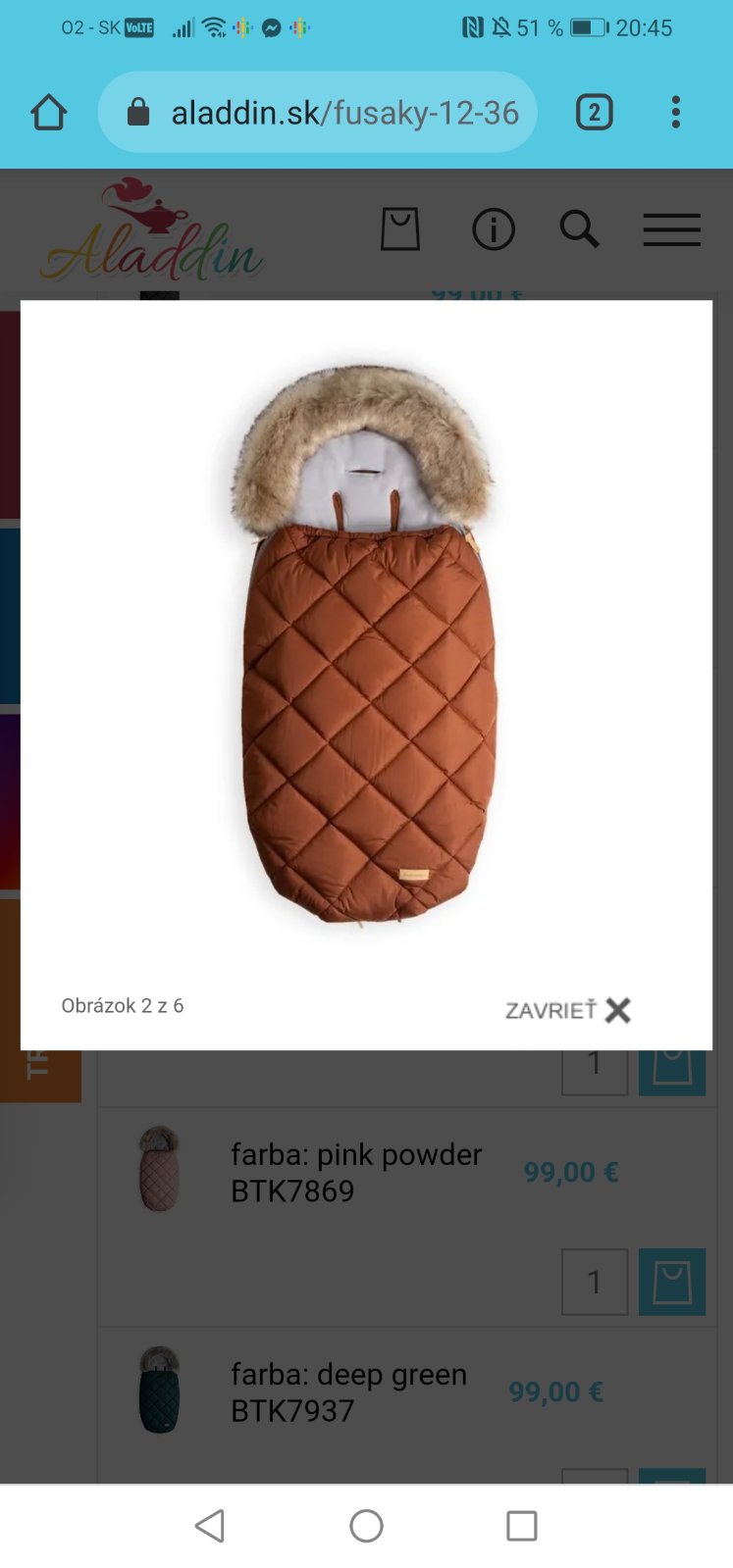Open the browser tab switcher

[594, 113]
